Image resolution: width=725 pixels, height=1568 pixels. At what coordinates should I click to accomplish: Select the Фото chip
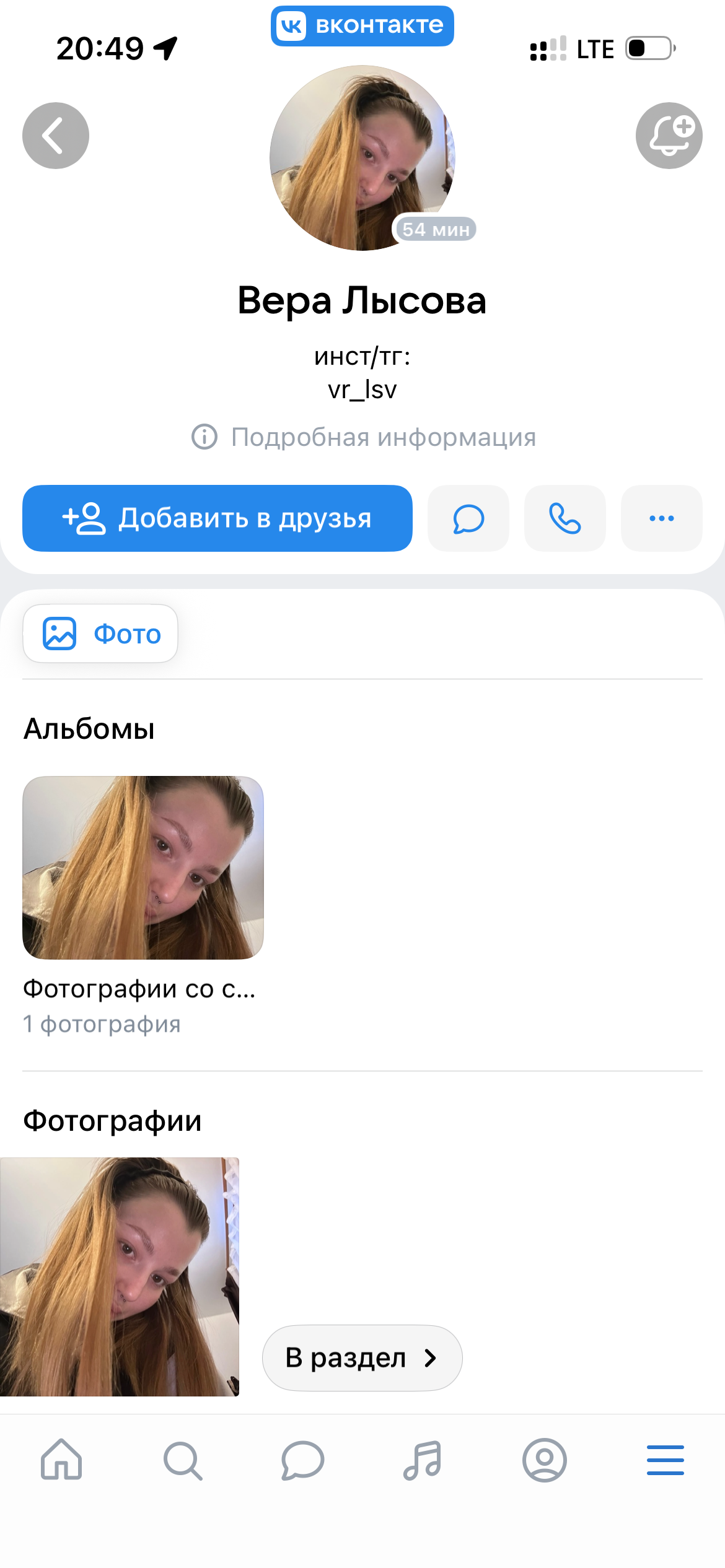[x=100, y=634]
